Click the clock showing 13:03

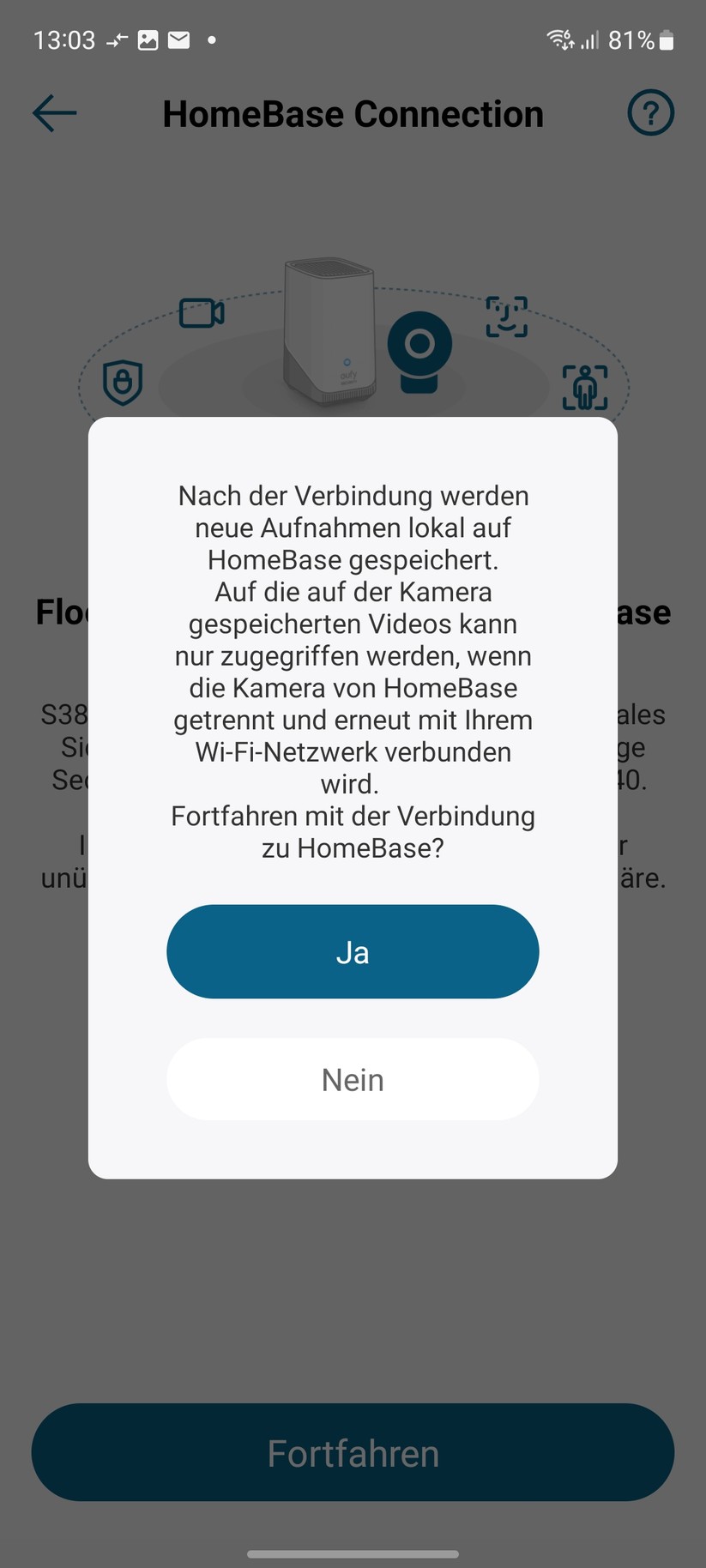[63, 39]
